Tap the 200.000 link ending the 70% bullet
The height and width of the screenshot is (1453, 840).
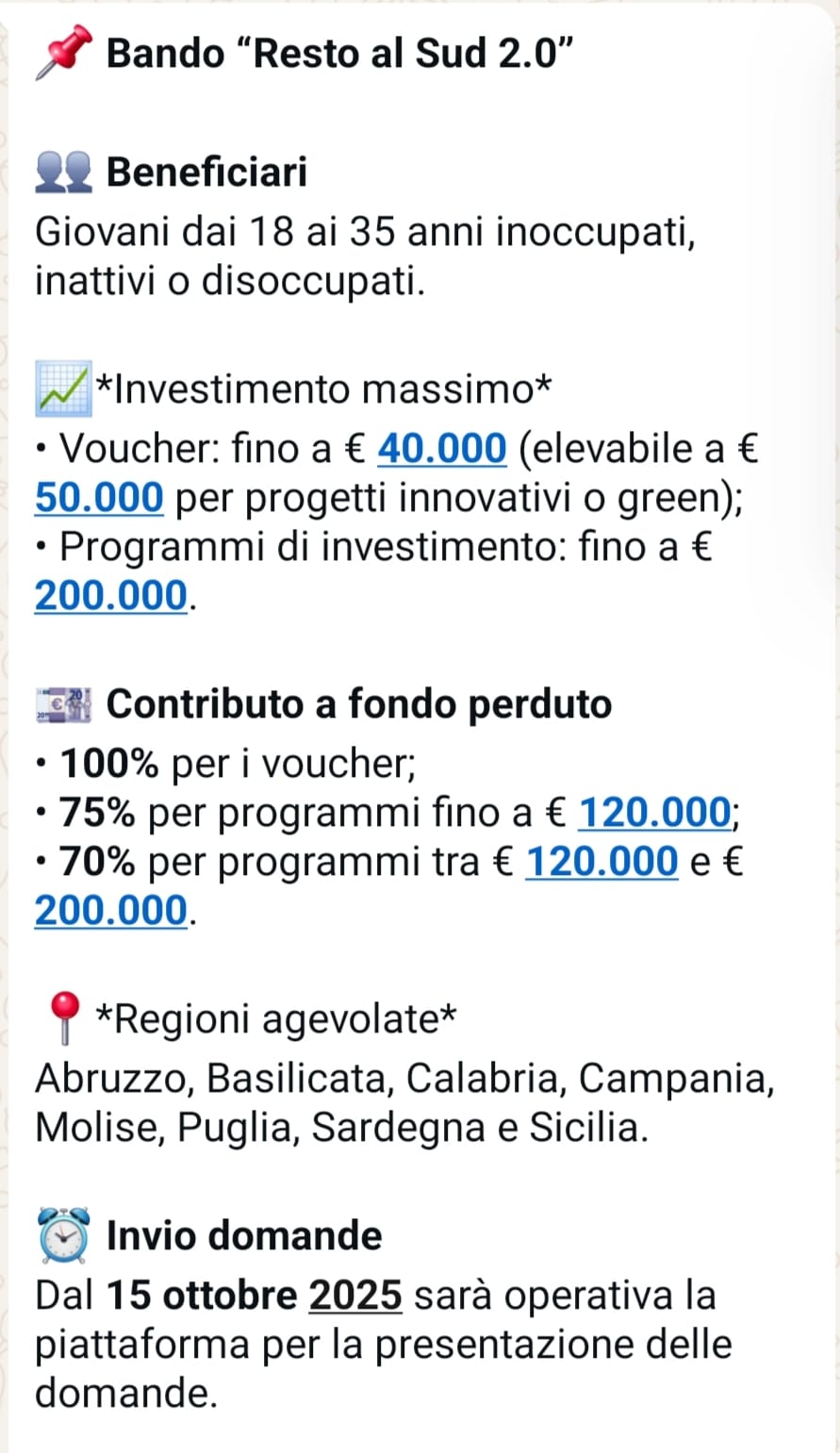click(x=111, y=911)
